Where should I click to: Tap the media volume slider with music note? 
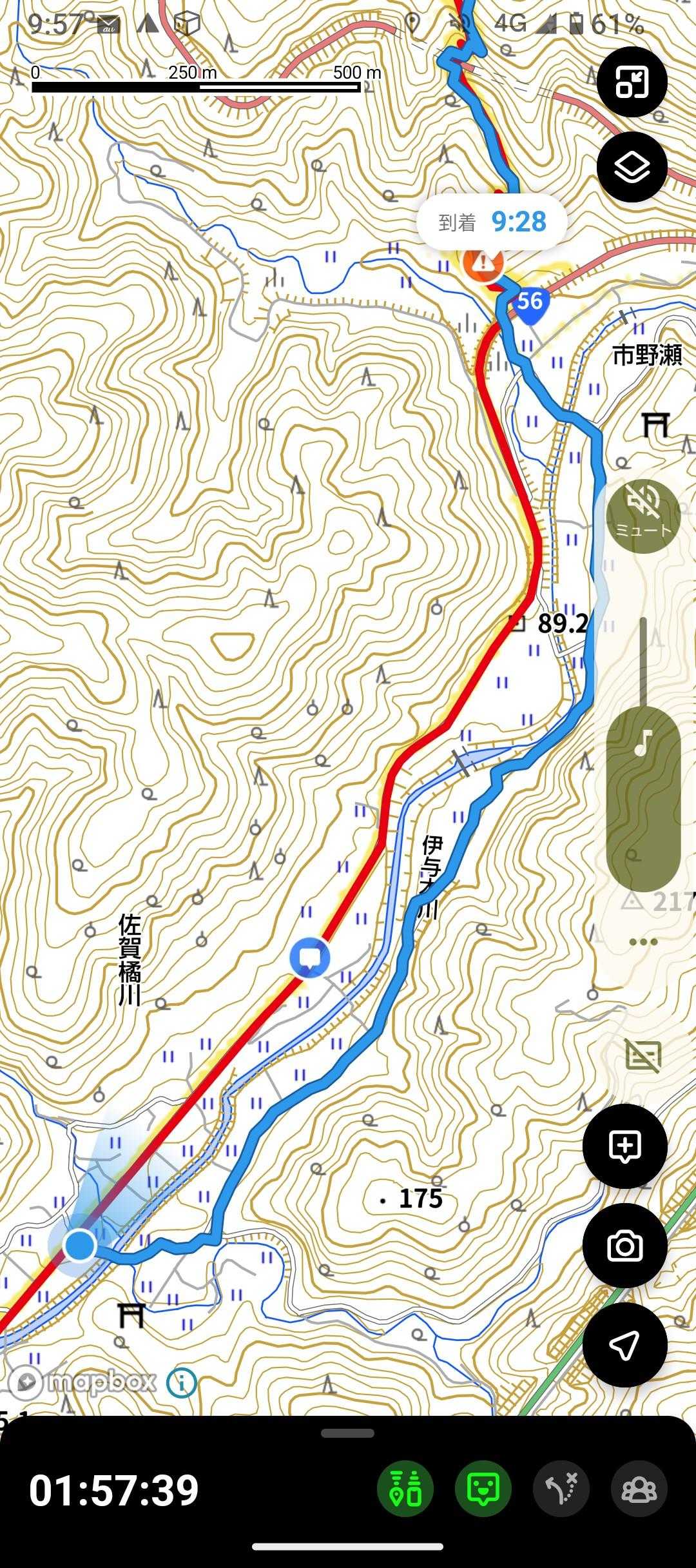643,799
